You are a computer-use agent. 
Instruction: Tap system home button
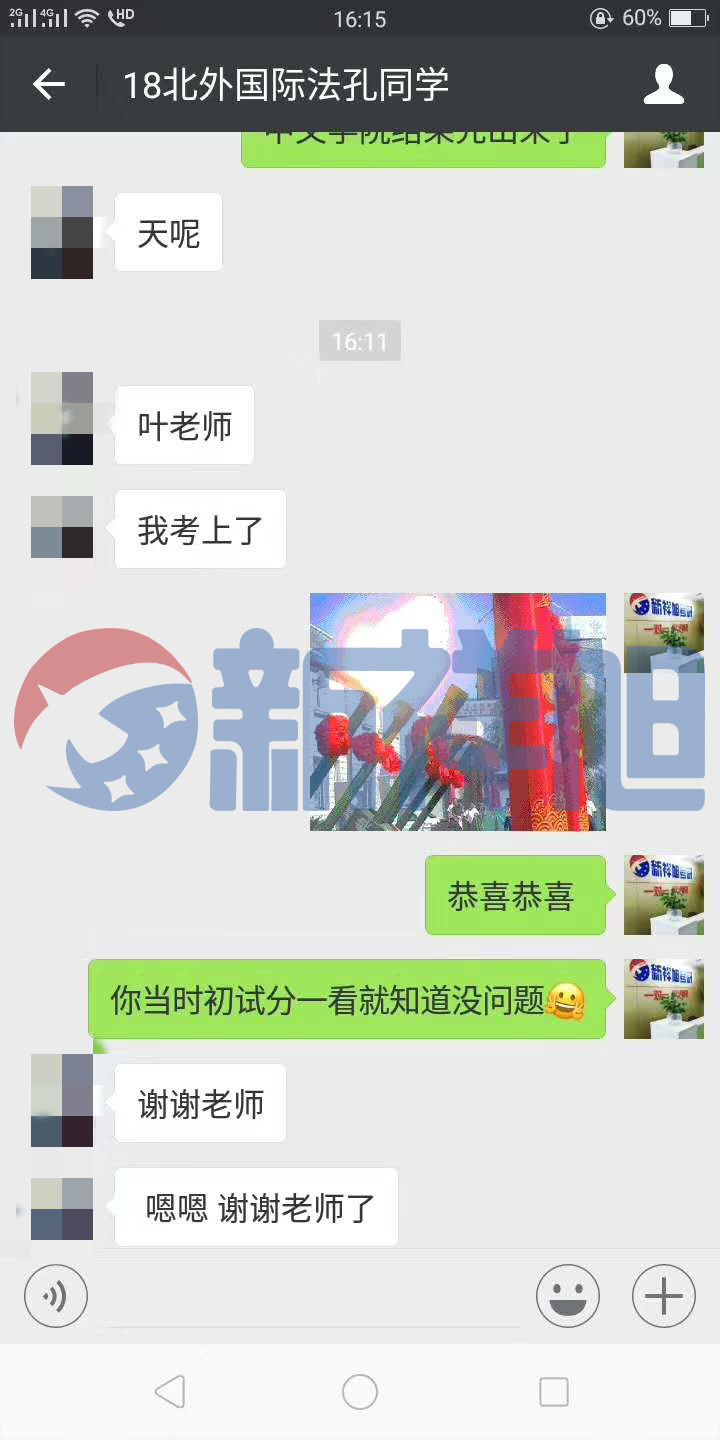pos(360,1392)
